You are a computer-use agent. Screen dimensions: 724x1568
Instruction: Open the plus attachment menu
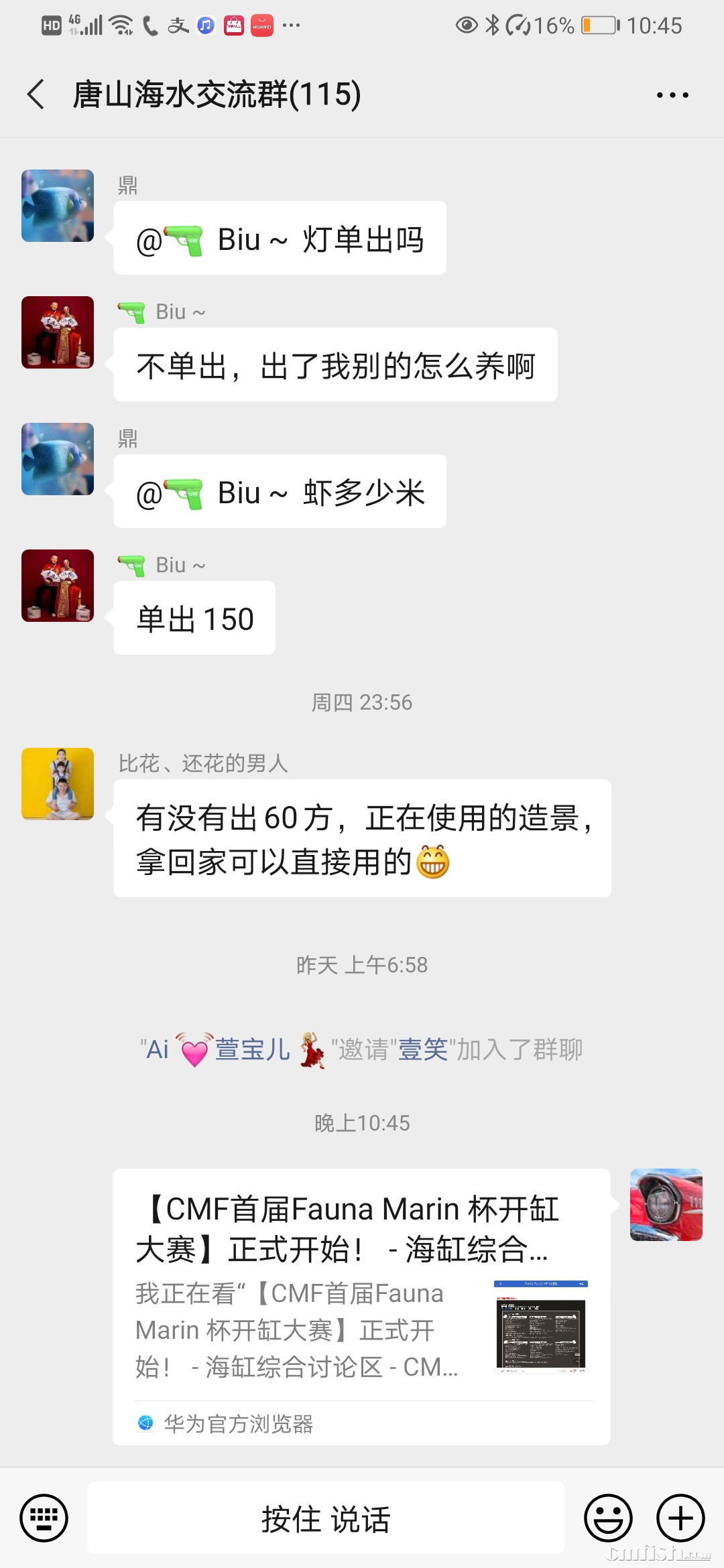(680, 1518)
